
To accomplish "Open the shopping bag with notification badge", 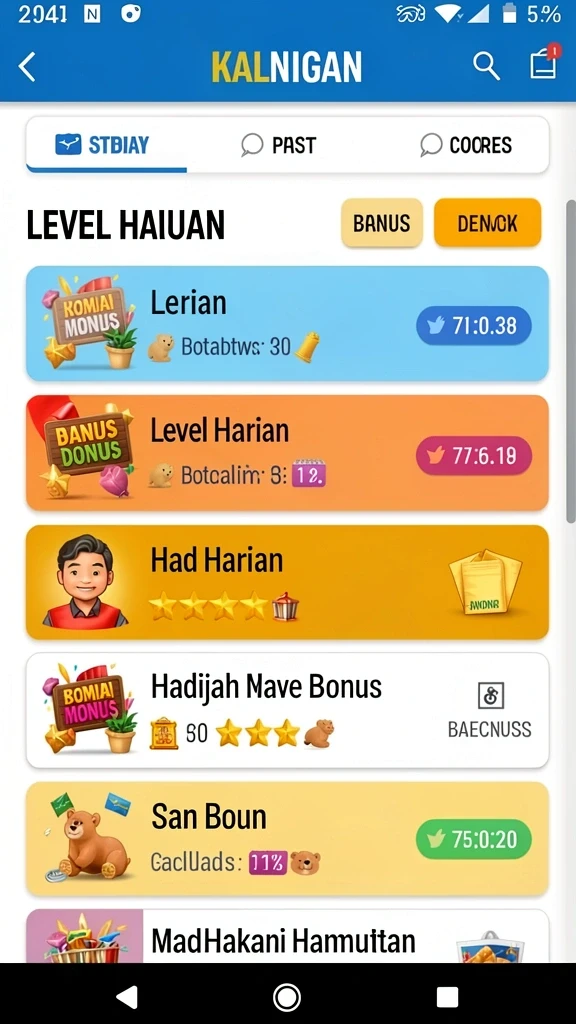I will (x=543, y=63).
